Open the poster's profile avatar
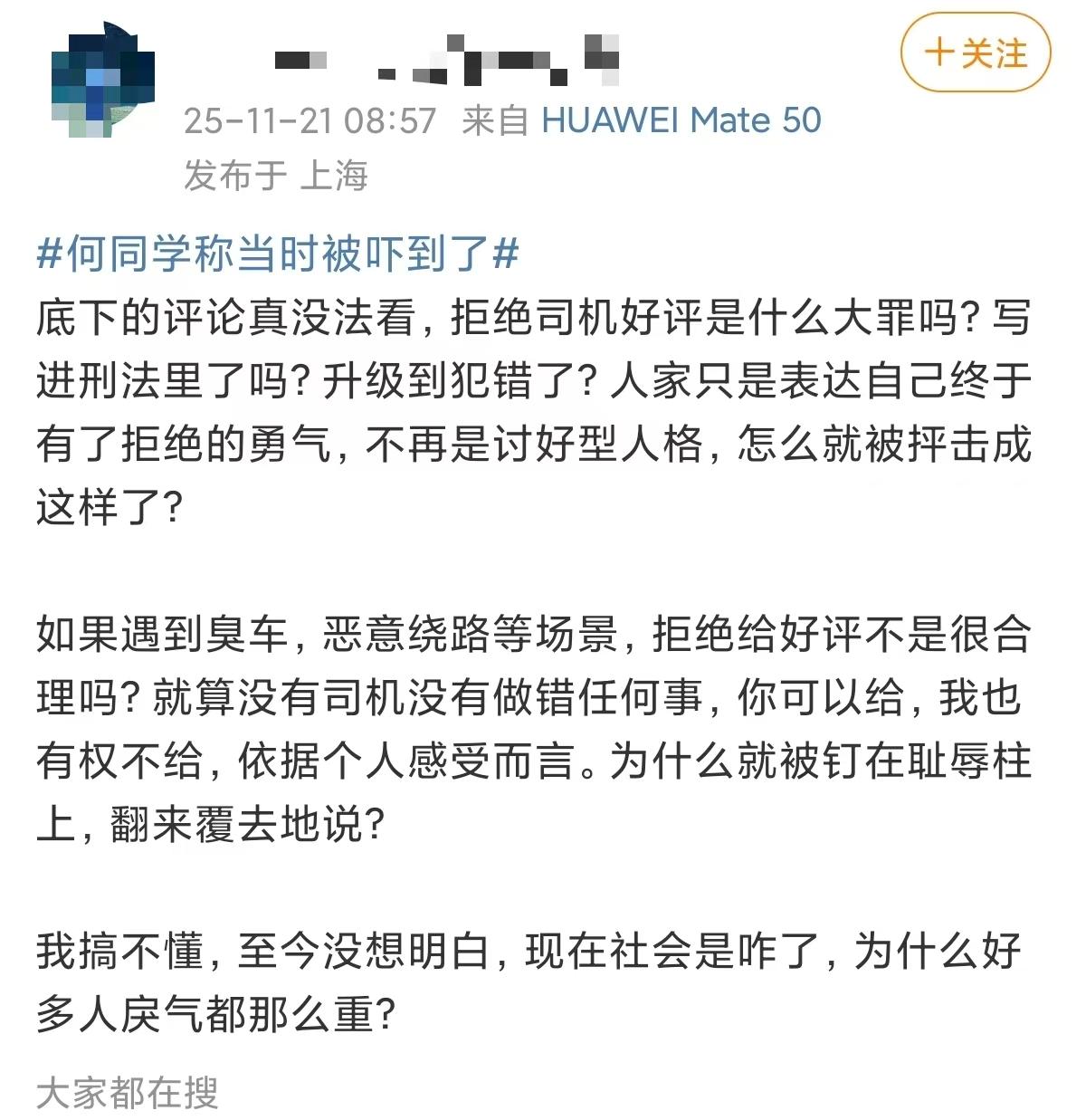 [x=102, y=81]
